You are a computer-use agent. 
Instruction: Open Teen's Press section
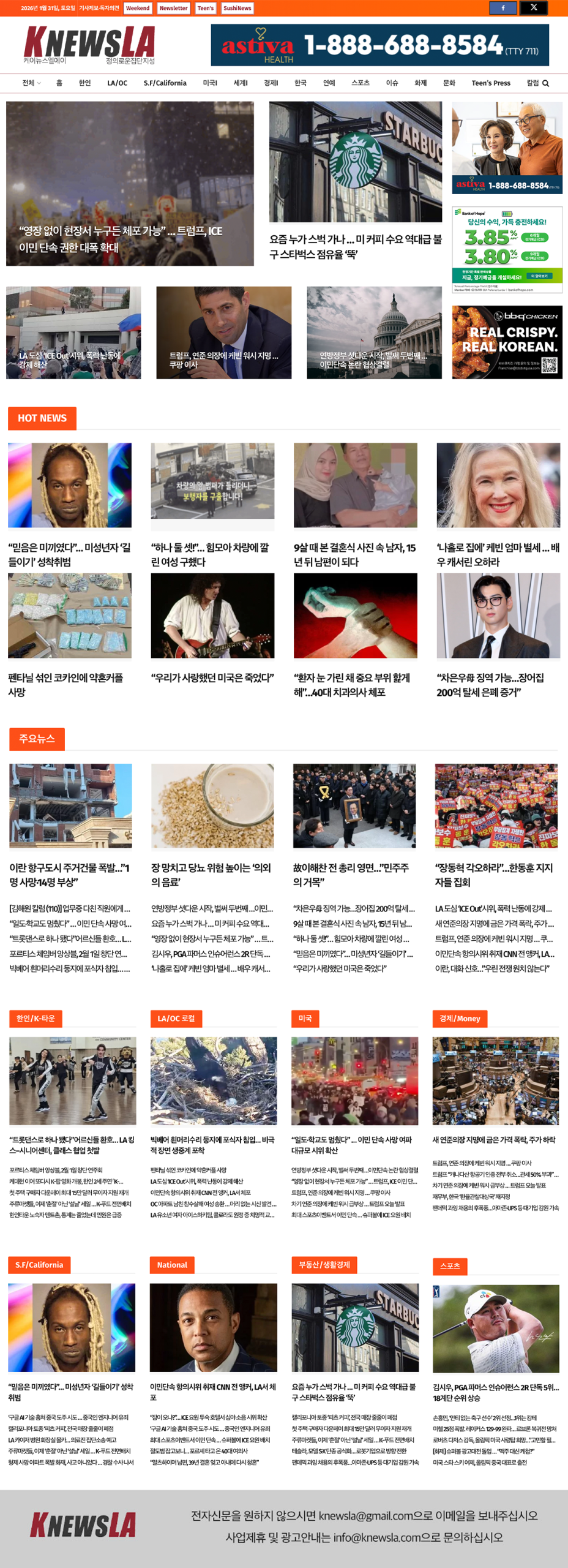[490, 83]
